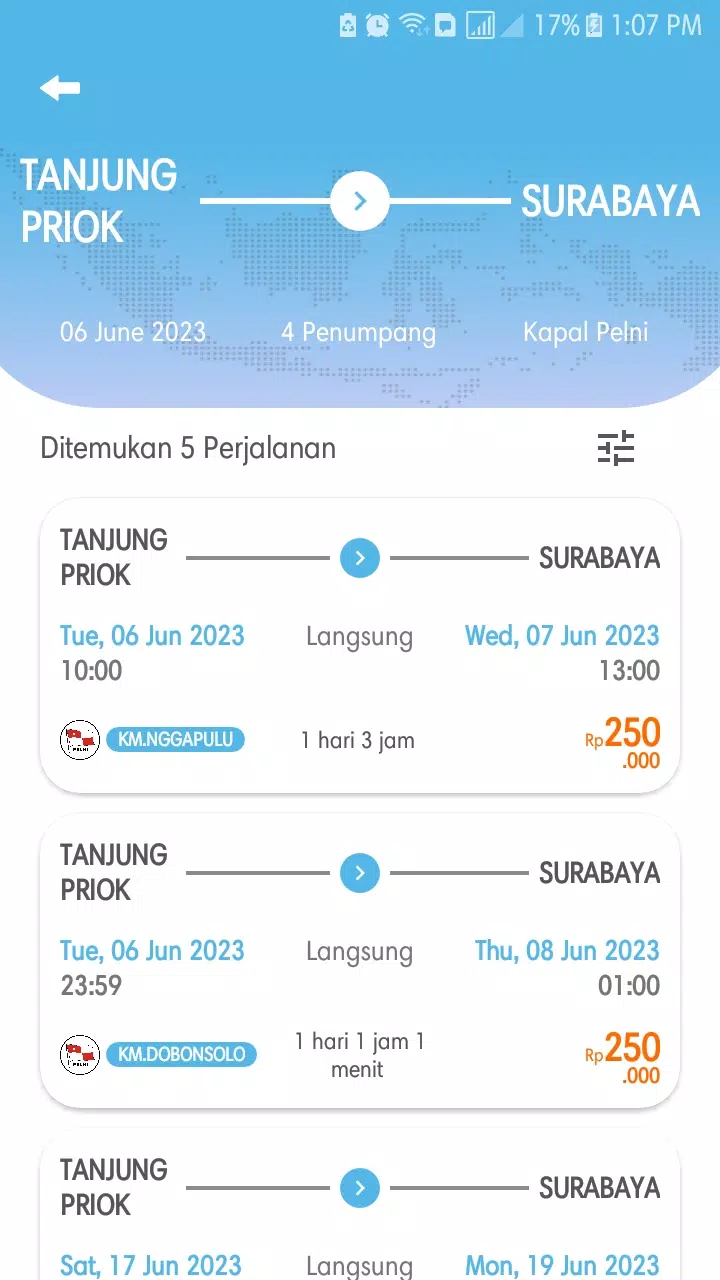Select the KM.NGGAPULU trip card

[x=360, y=645]
